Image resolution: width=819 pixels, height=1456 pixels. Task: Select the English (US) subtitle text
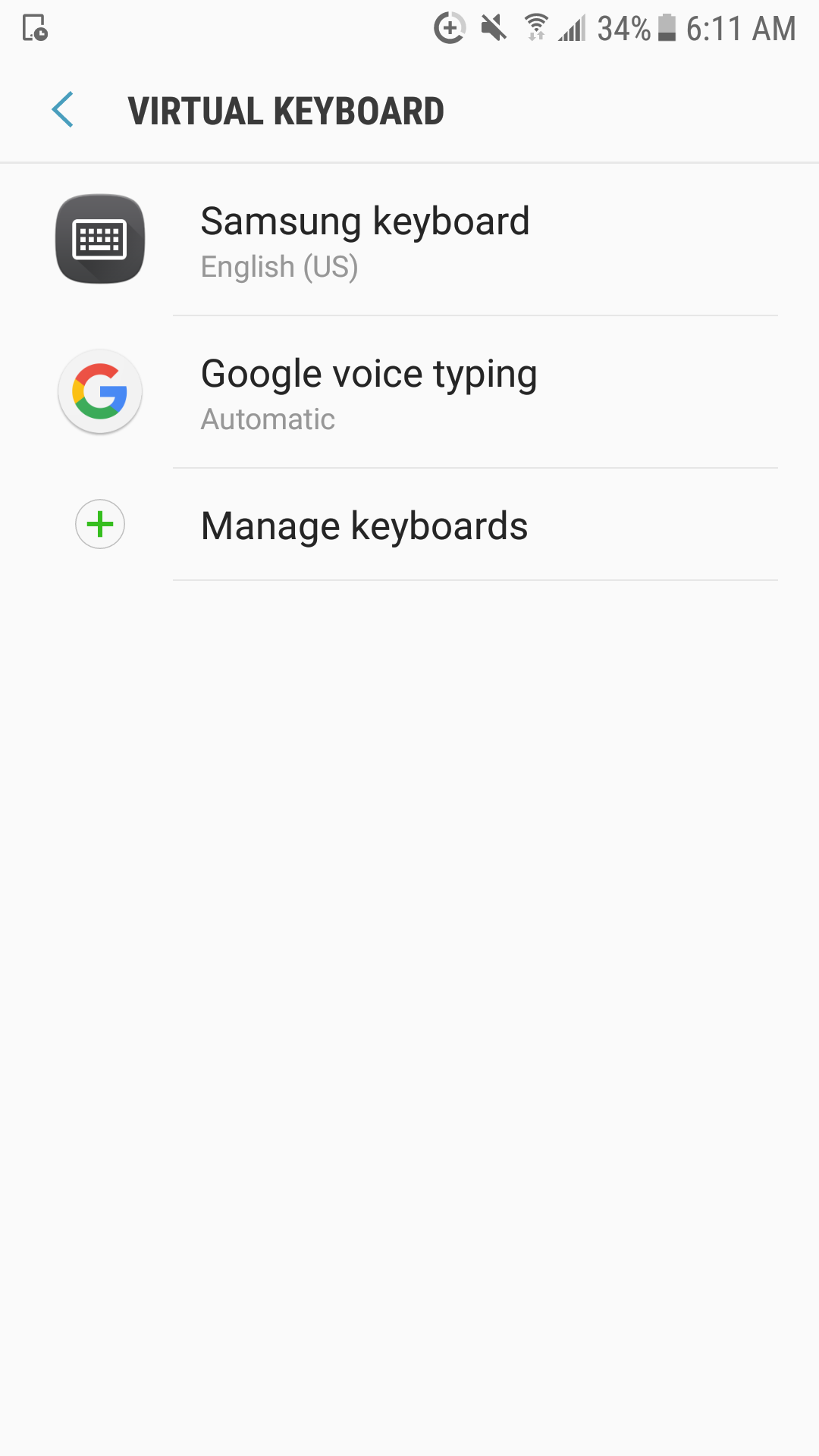click(x=279, y=266)
